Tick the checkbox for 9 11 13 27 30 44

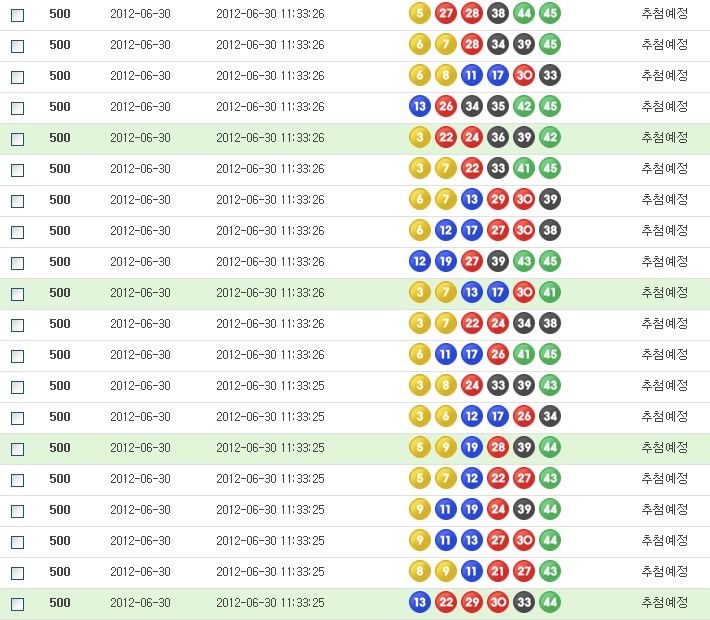(17, 543)
